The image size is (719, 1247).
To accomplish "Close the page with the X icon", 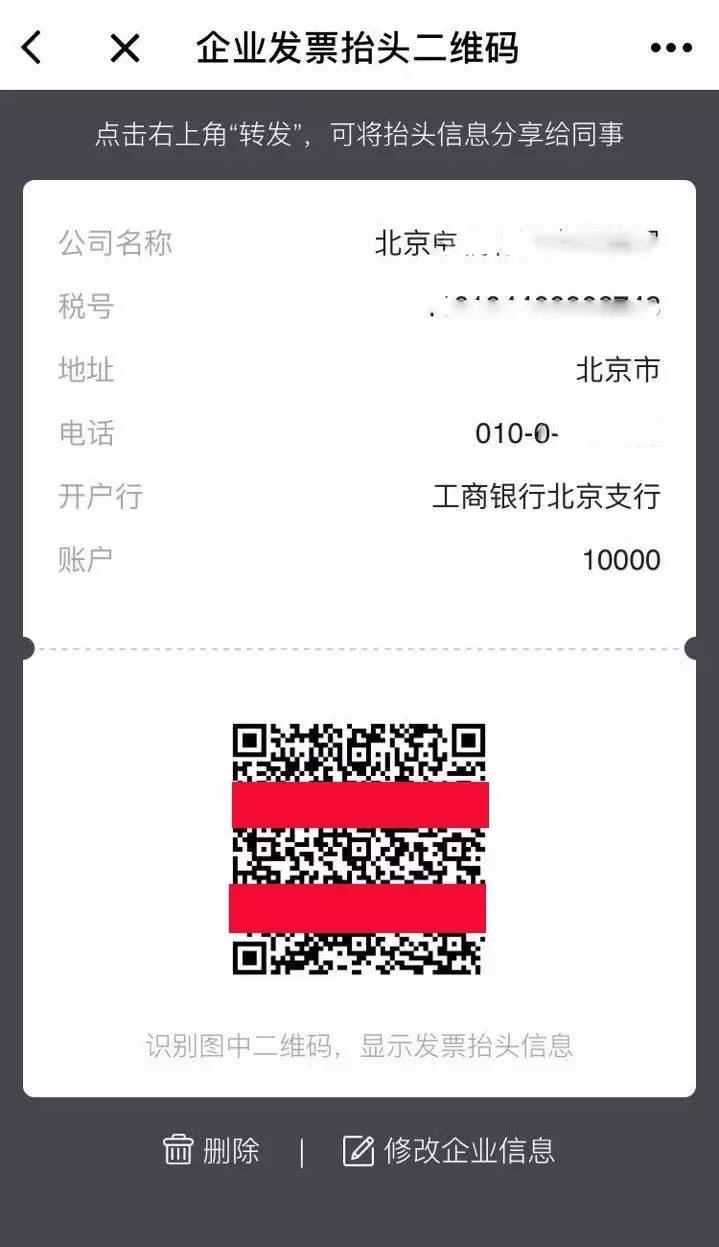I will click(x=124, y=47).
